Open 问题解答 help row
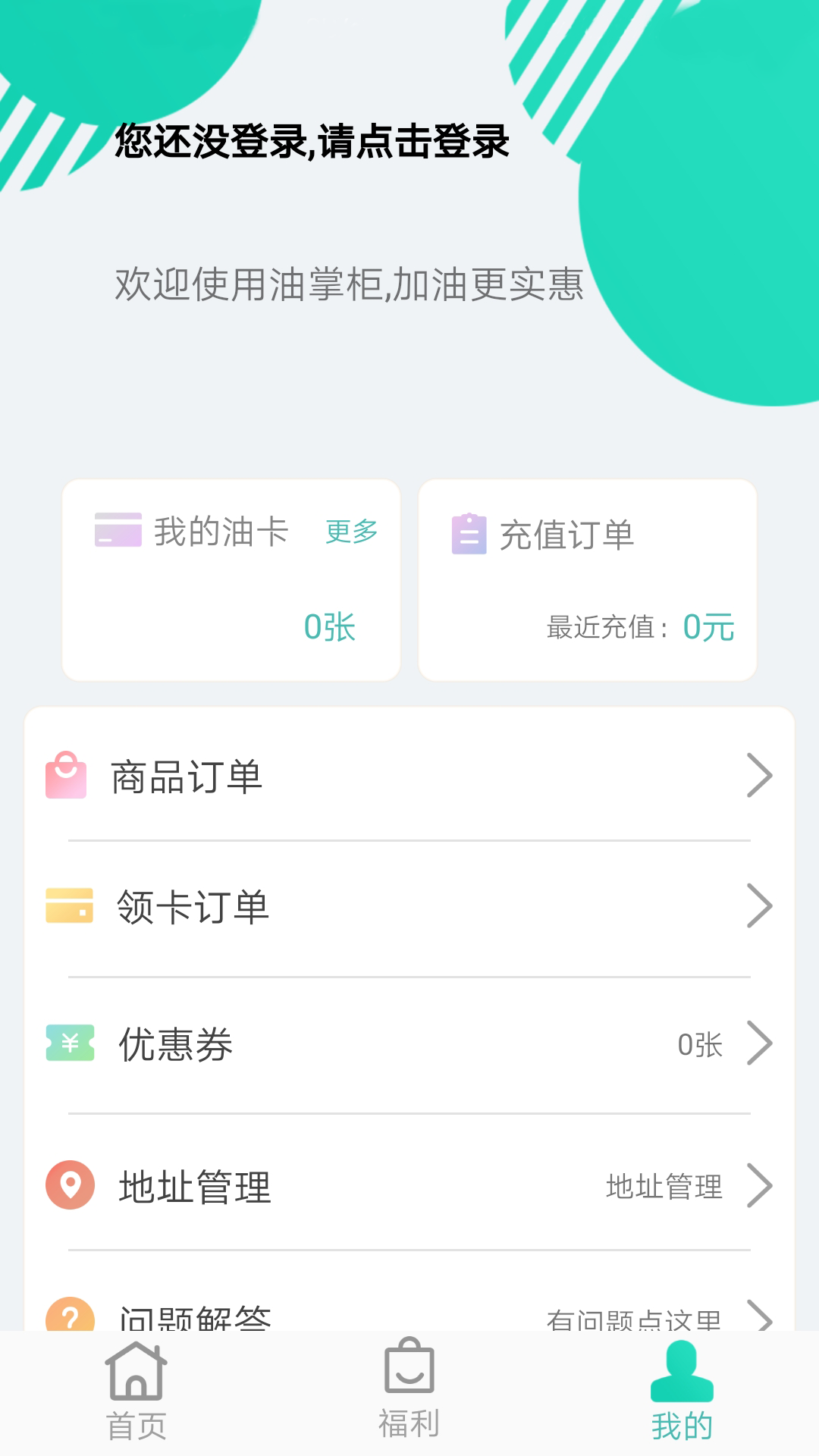 coord(409,1316)
